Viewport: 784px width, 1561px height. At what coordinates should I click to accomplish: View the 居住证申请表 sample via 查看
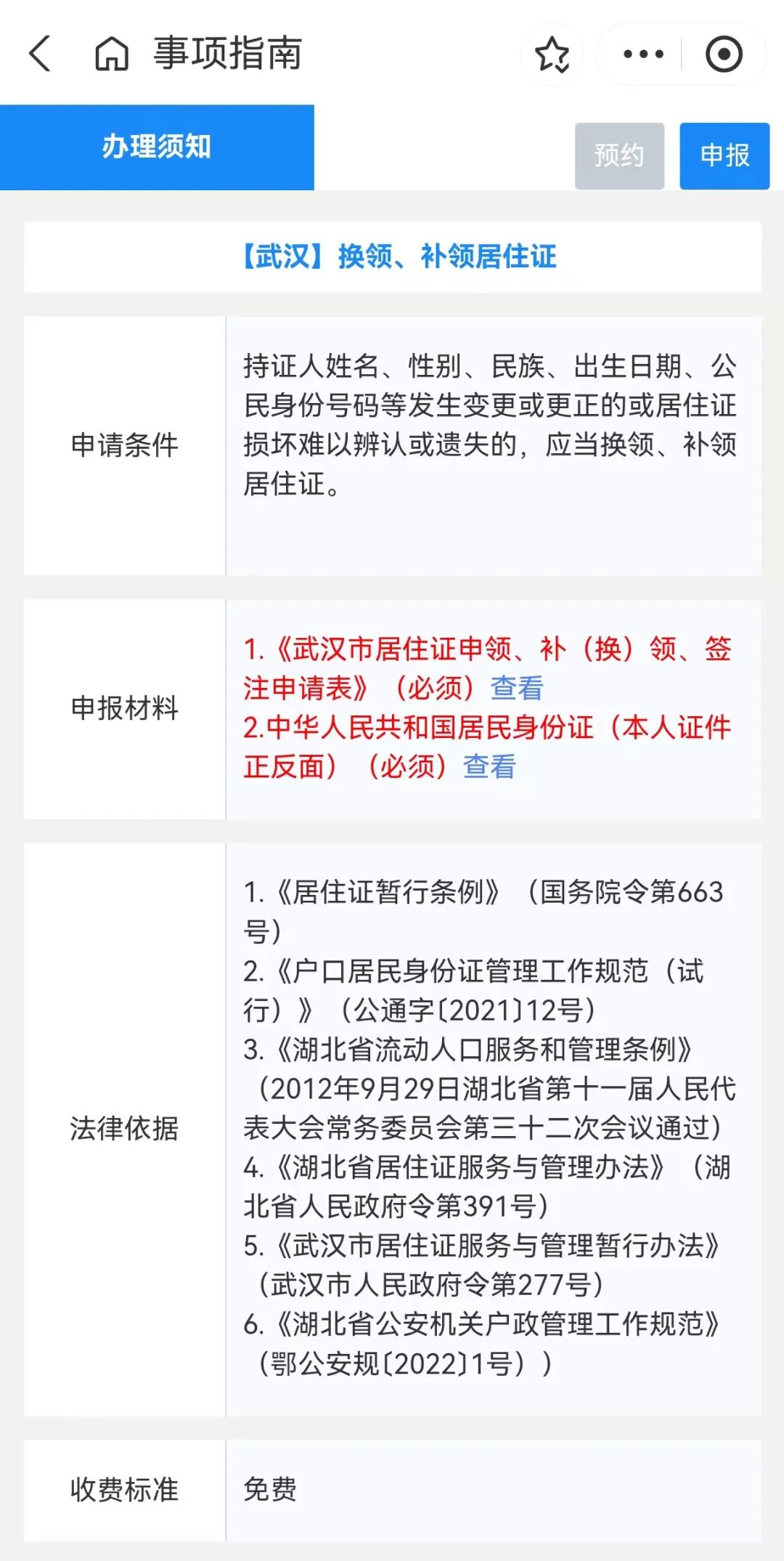517,688
